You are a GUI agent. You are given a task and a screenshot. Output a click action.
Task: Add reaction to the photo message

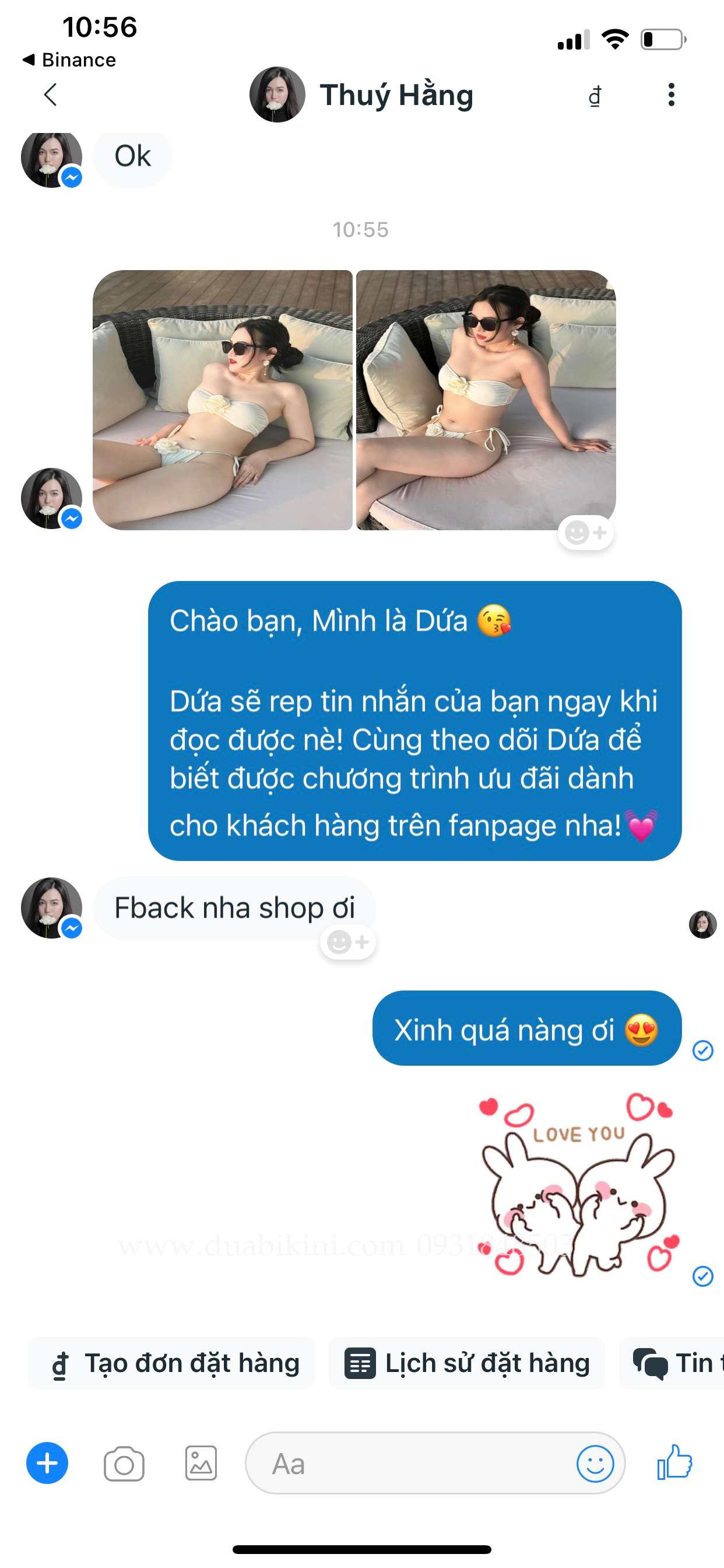[585, 533]
